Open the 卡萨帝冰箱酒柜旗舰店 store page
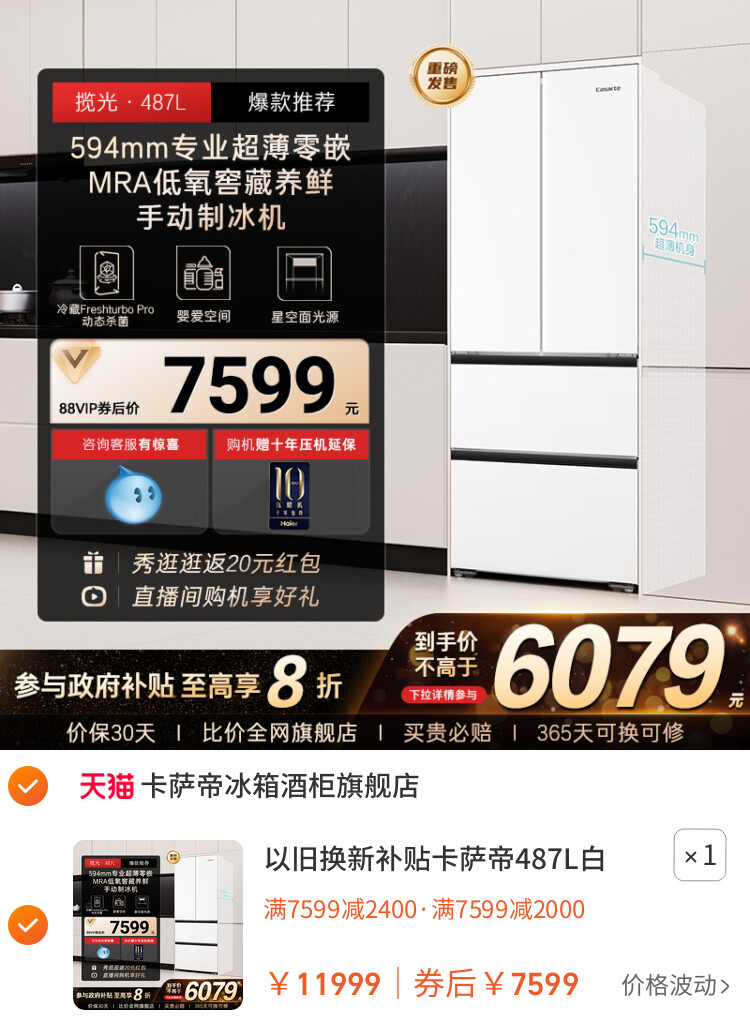The image size is (750, 1030). click(279, 786)
